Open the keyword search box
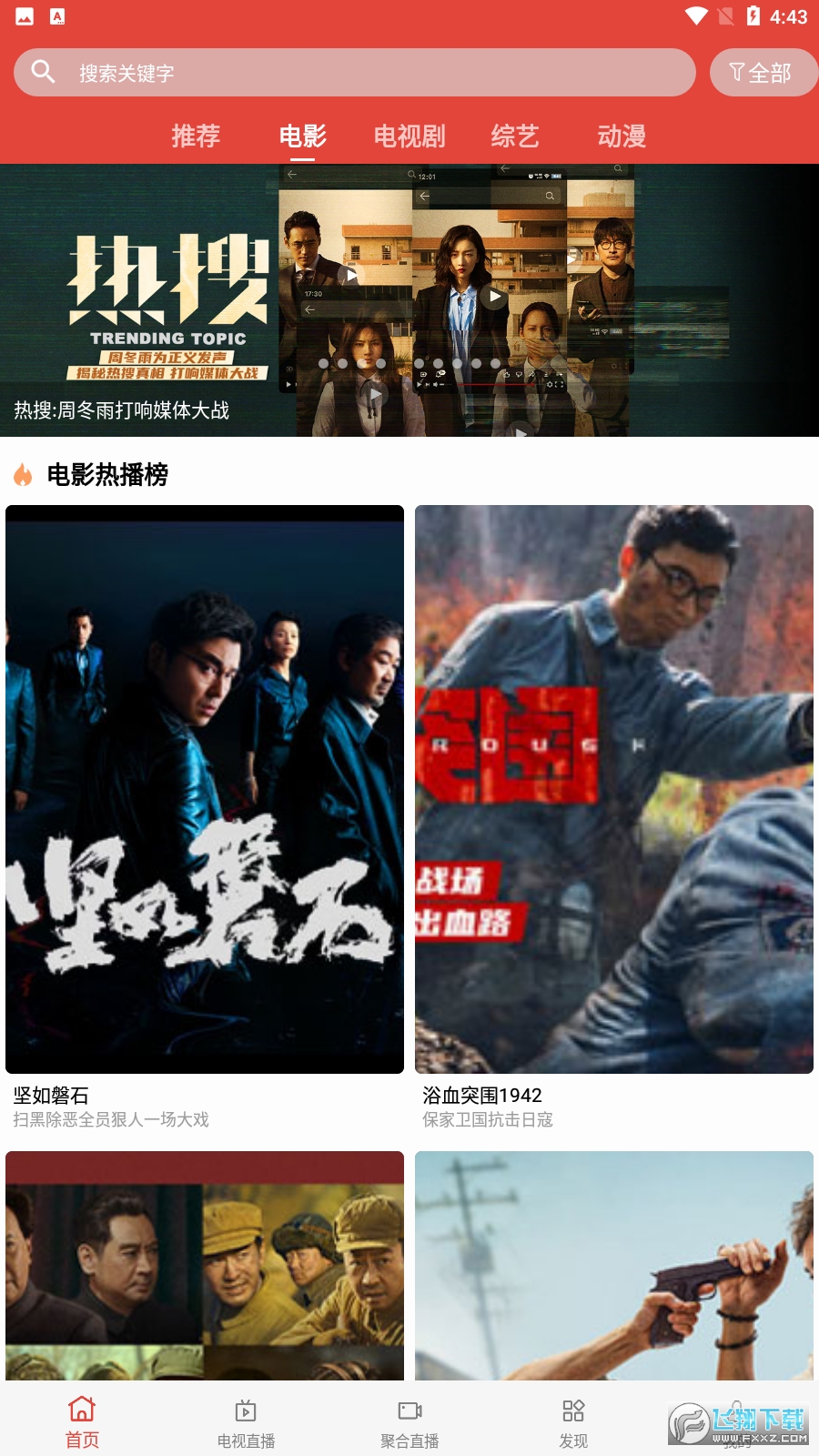 355,73
